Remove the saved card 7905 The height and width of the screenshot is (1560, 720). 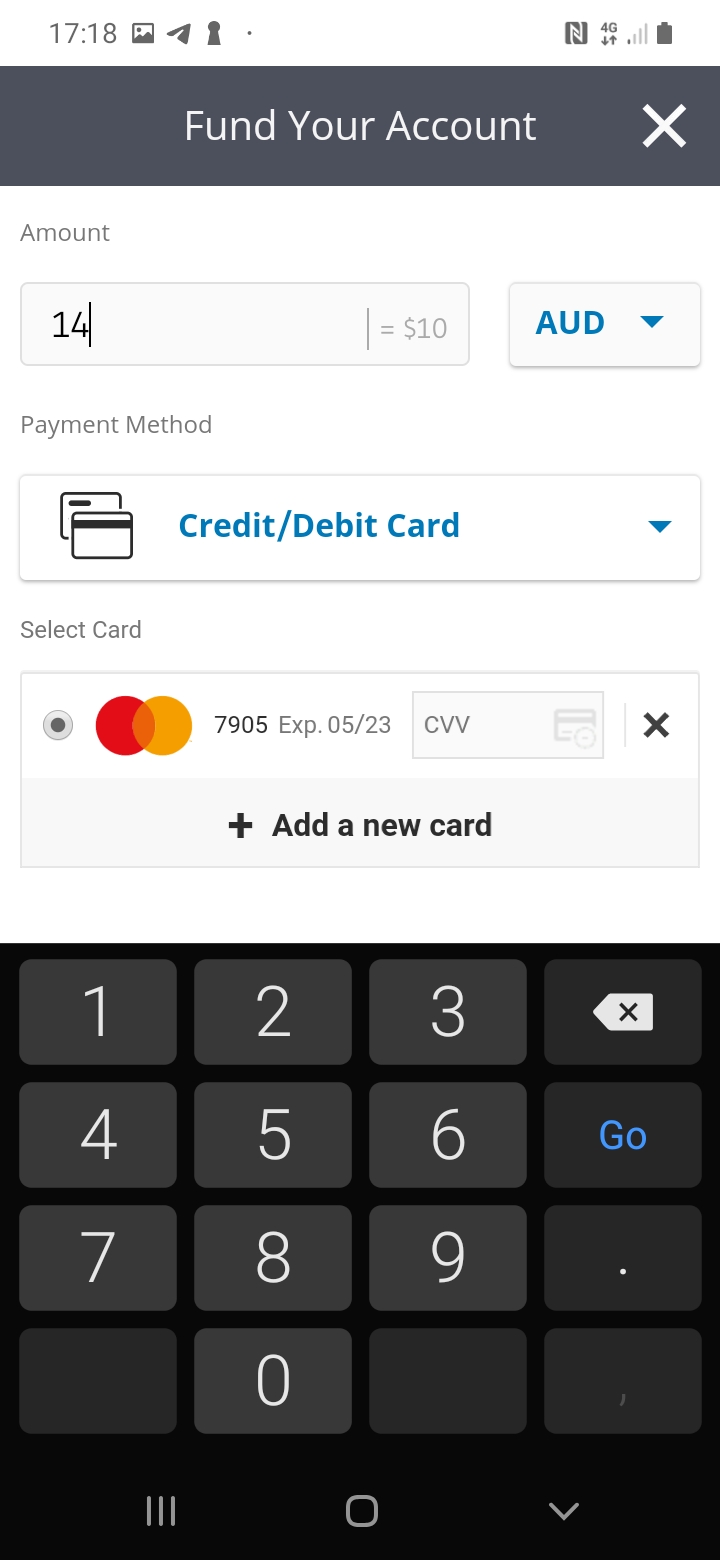coord(656,725)
